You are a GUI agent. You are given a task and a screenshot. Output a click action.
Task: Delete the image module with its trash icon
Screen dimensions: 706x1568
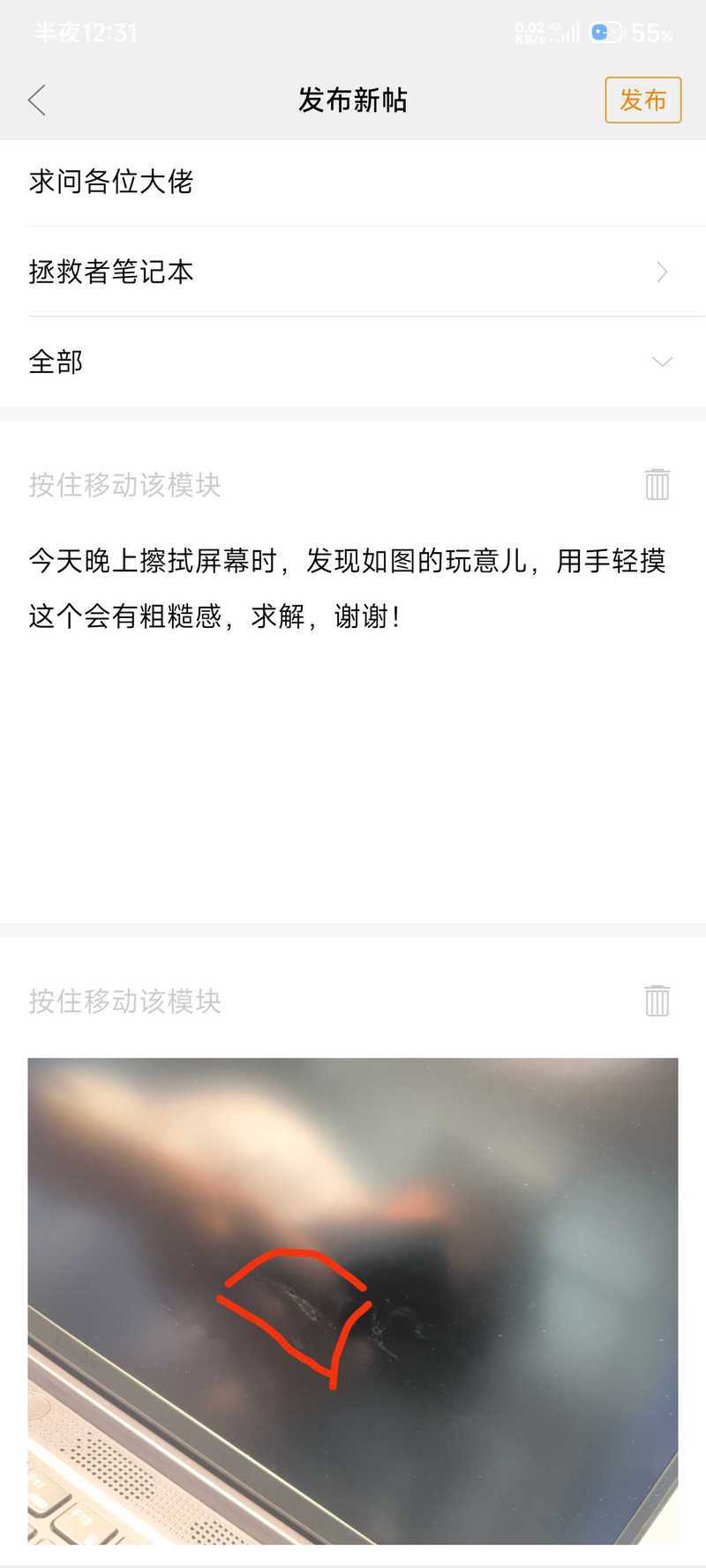point(657,1000)
